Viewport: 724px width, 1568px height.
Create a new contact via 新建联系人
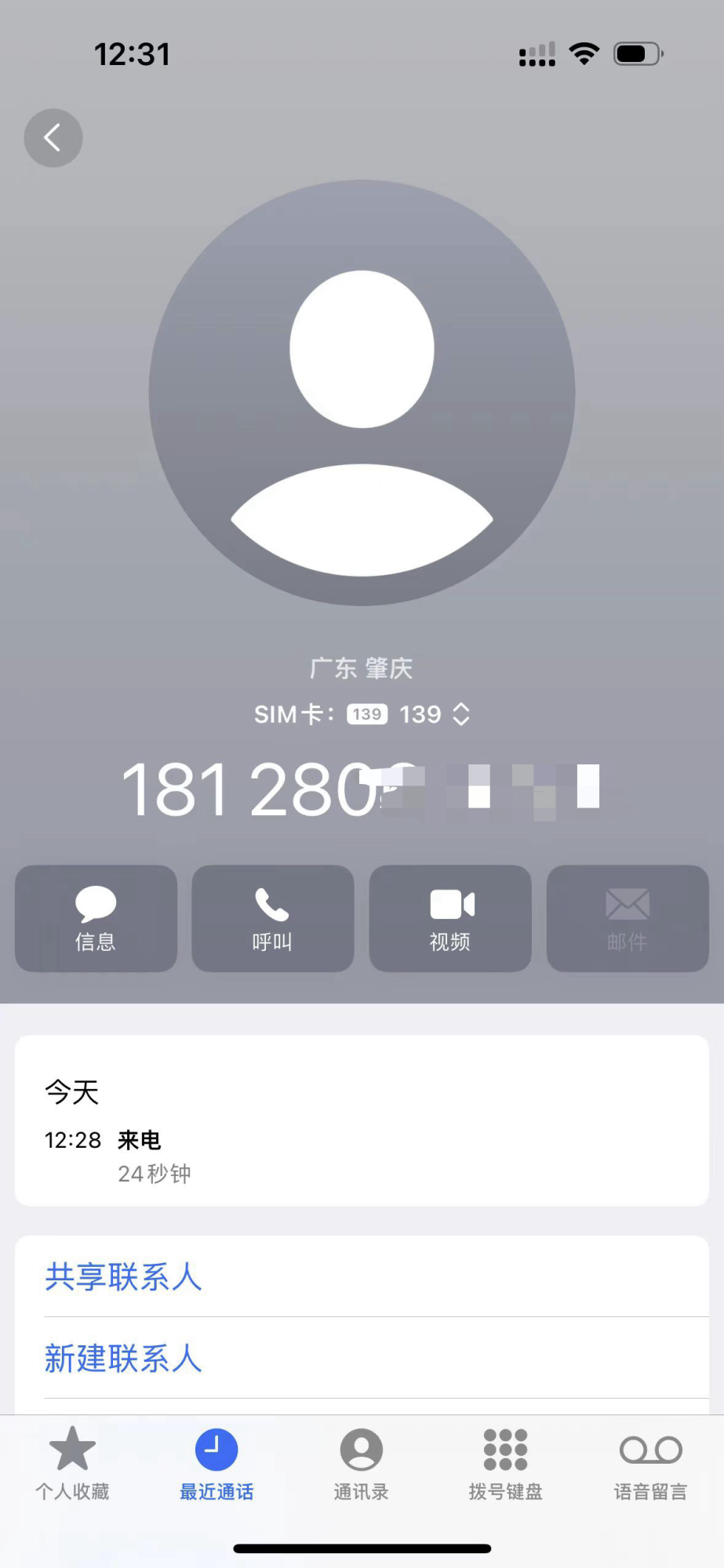click(x=123, y=1359)
